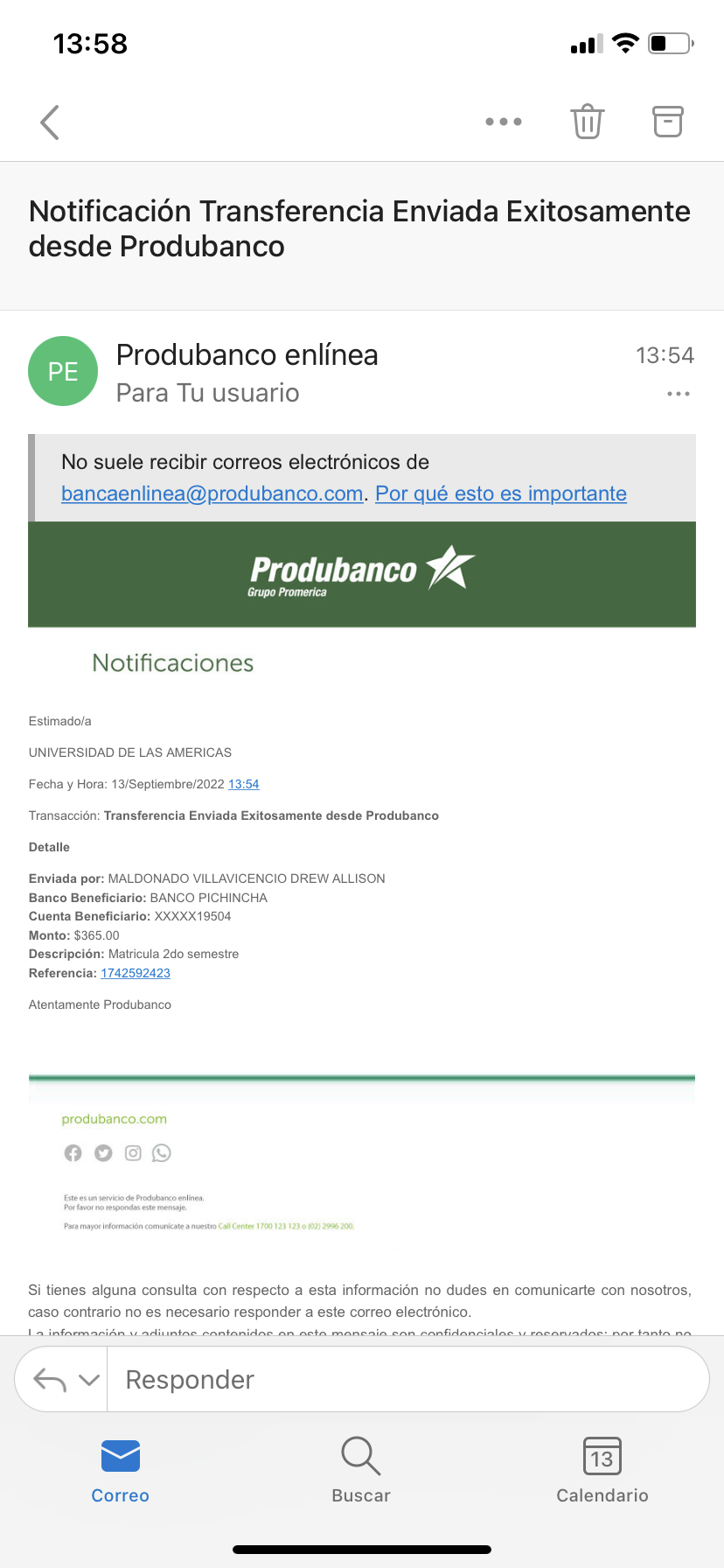Switch to the Buscar tab
724x1568 pixels.
tap(361, 1470)
